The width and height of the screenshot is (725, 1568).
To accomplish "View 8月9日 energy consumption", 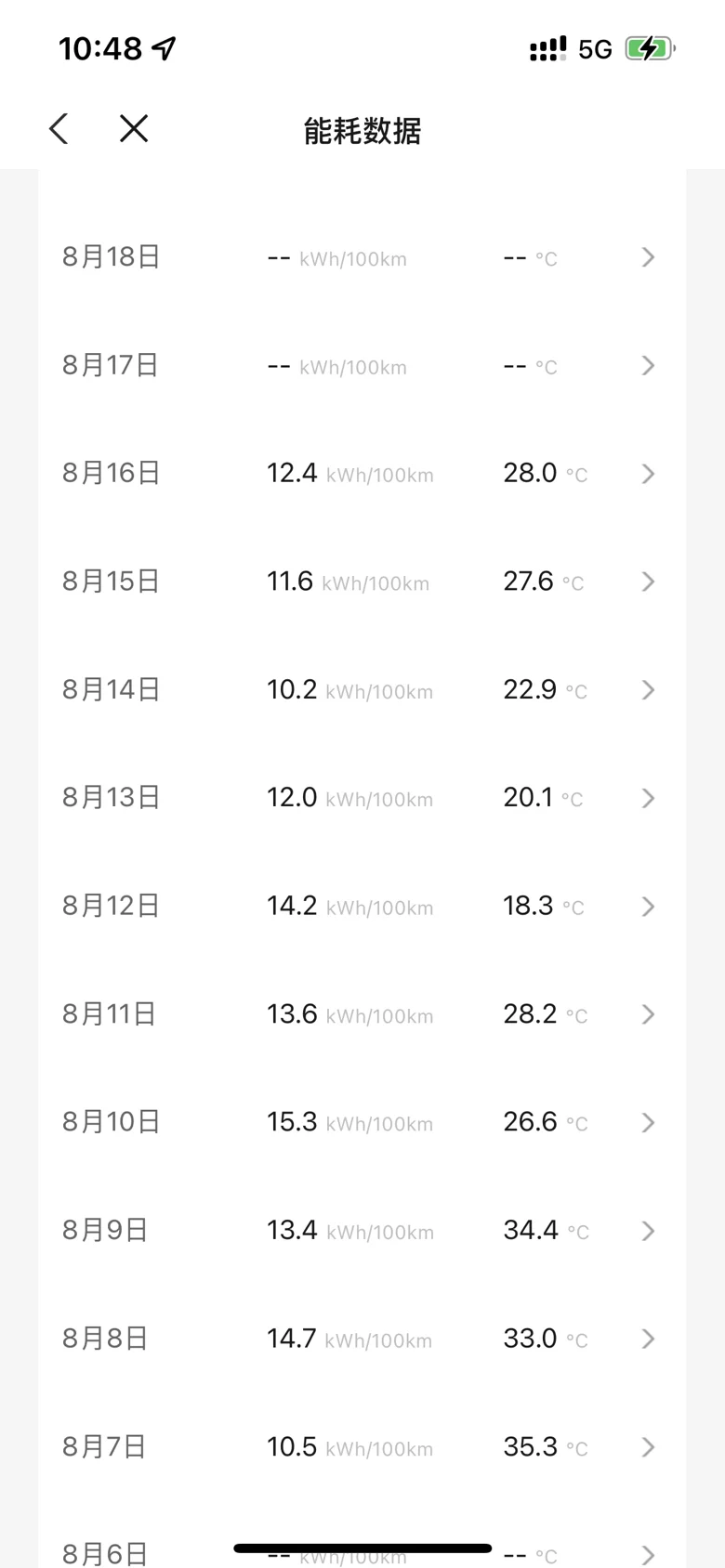I will point(361,1231).
